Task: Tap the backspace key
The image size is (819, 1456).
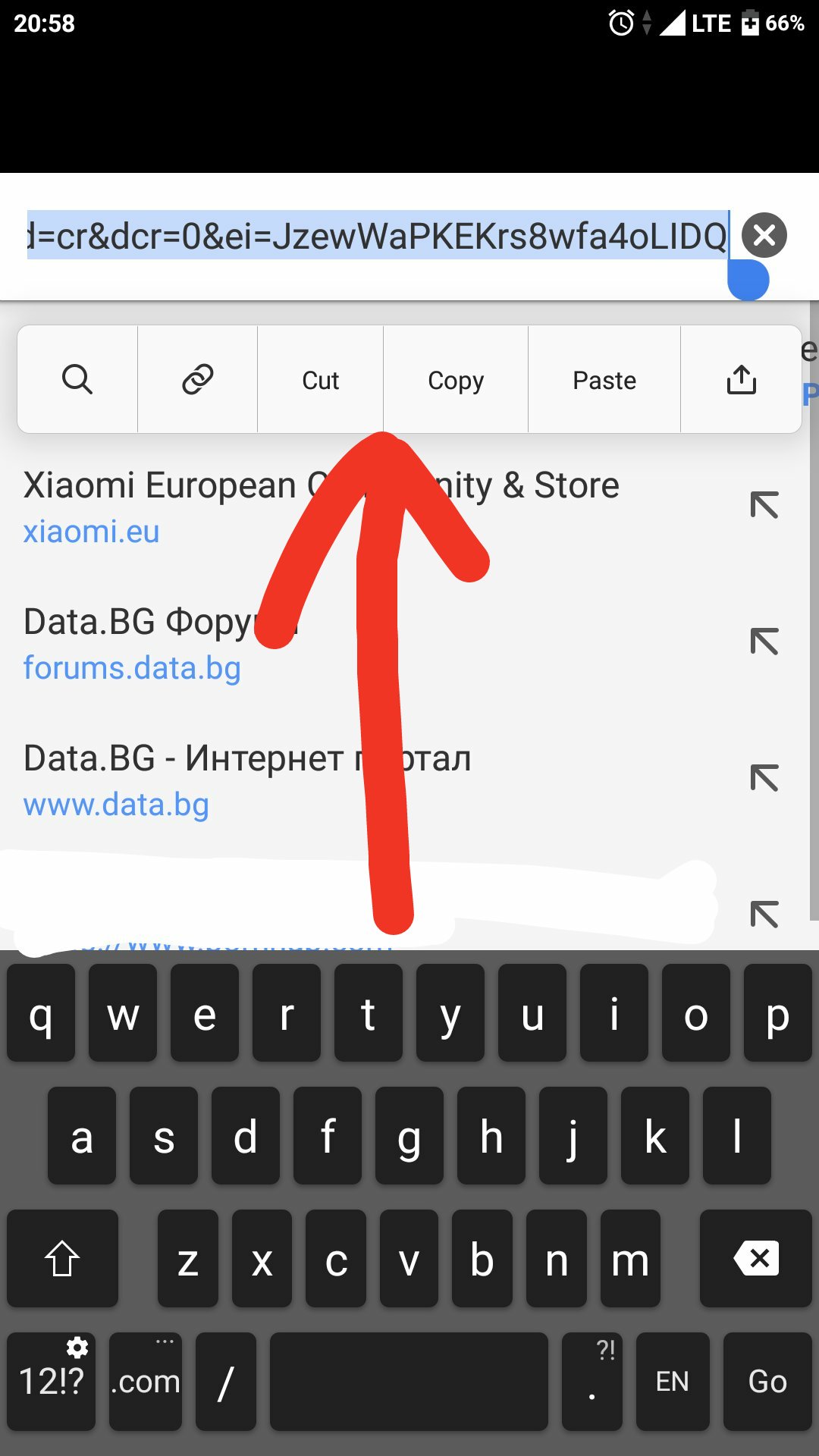Action: click(756, 1259)
